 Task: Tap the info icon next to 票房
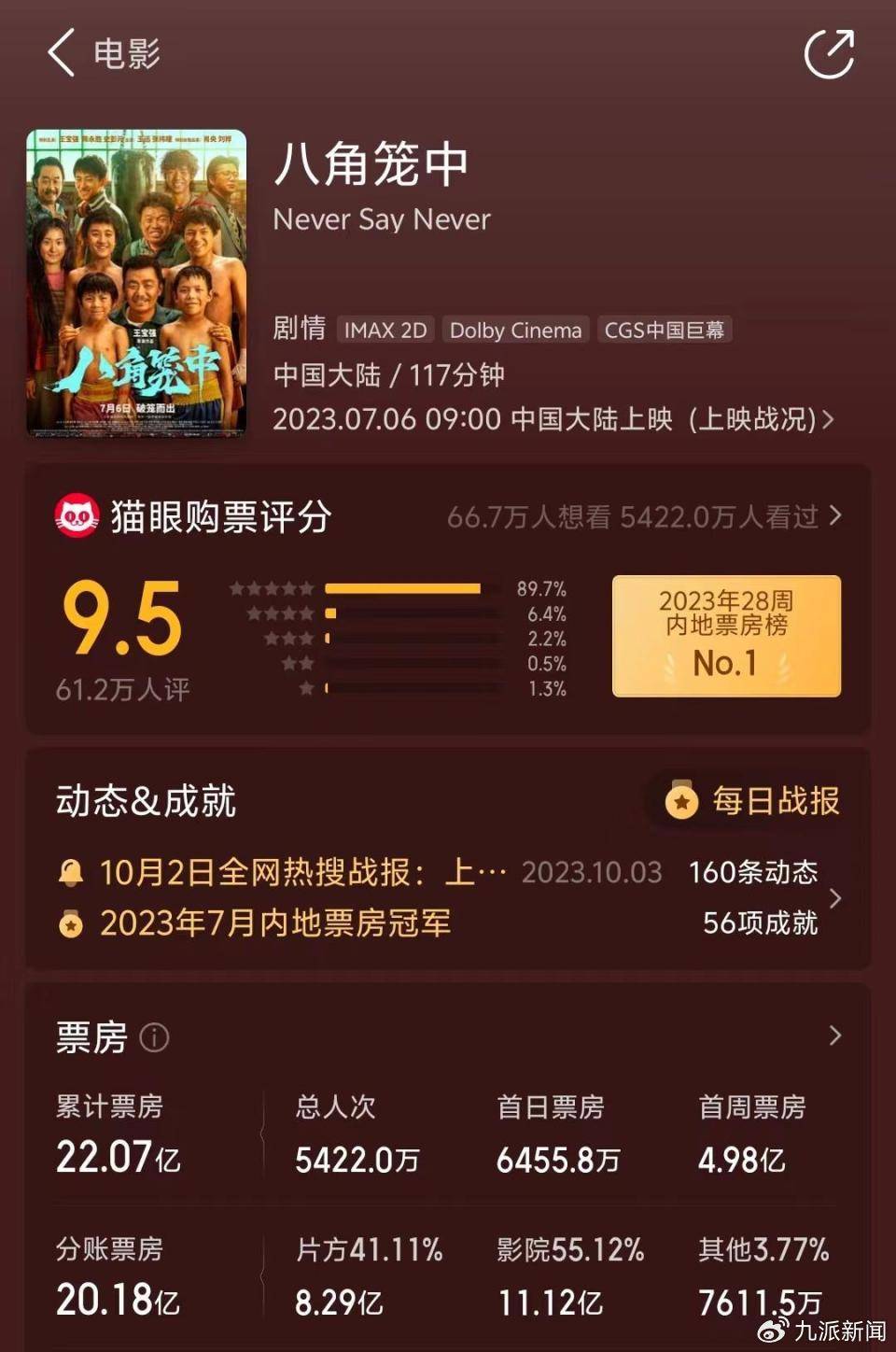point(154,1037)
